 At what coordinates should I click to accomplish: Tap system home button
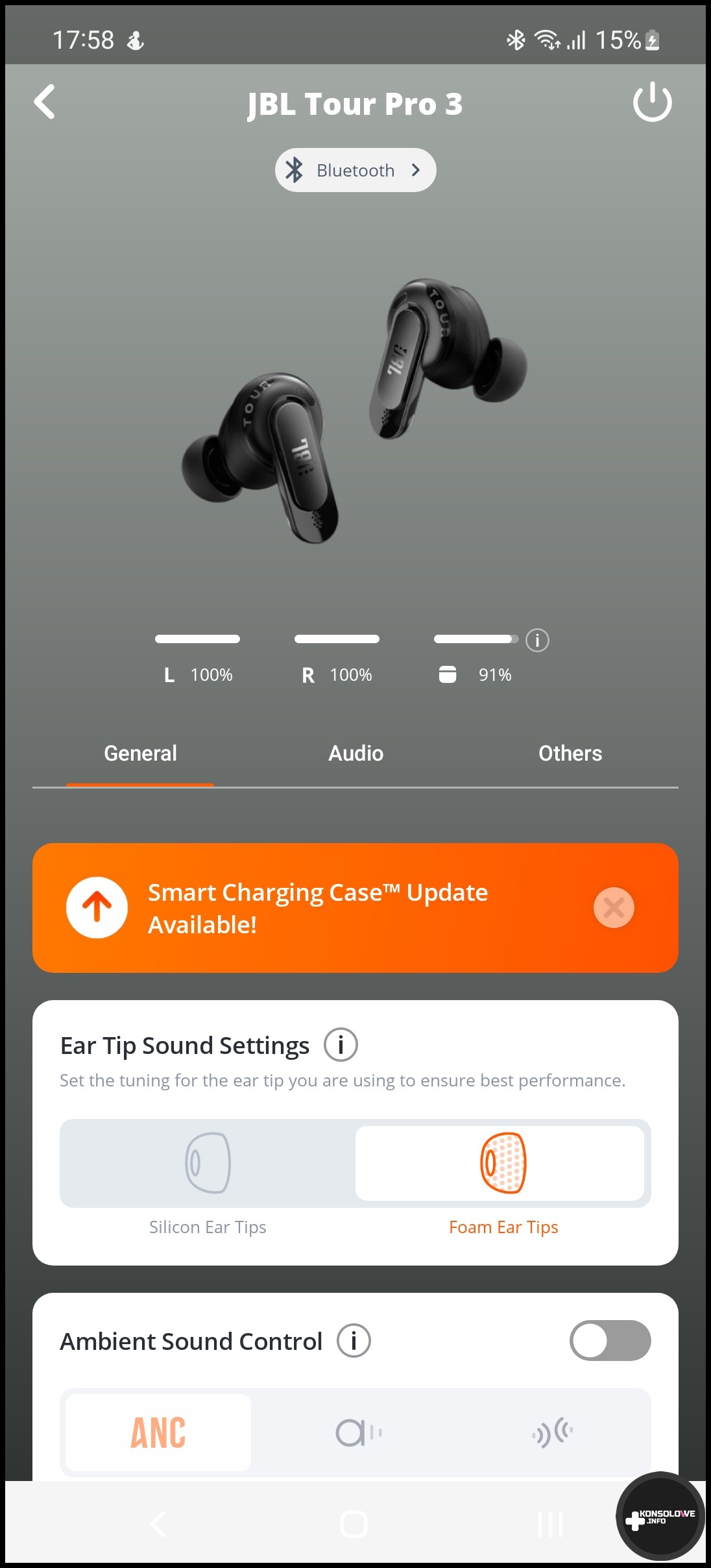point(354,1524)
